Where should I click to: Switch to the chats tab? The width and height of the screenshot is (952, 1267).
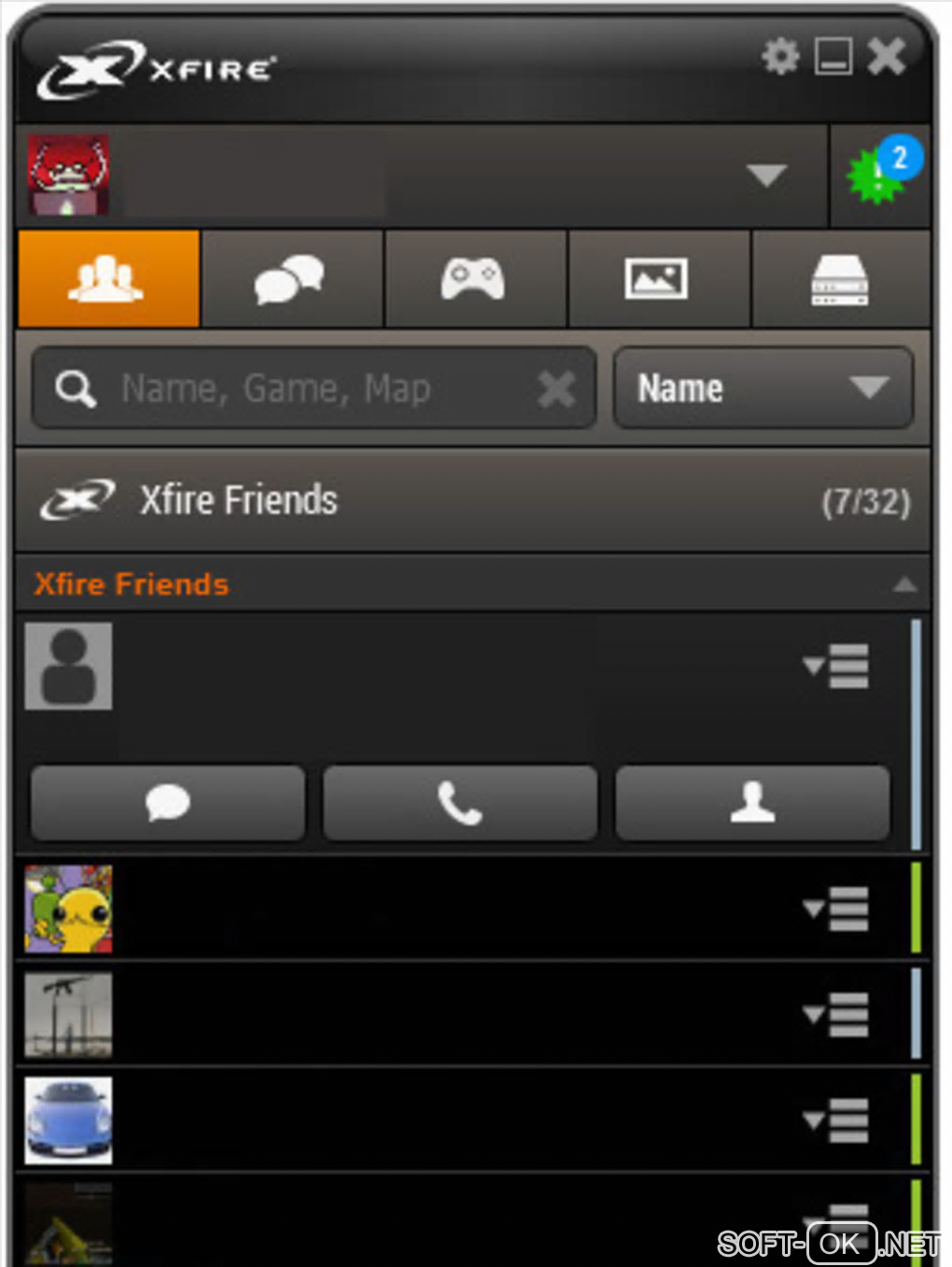coord(291,279)
